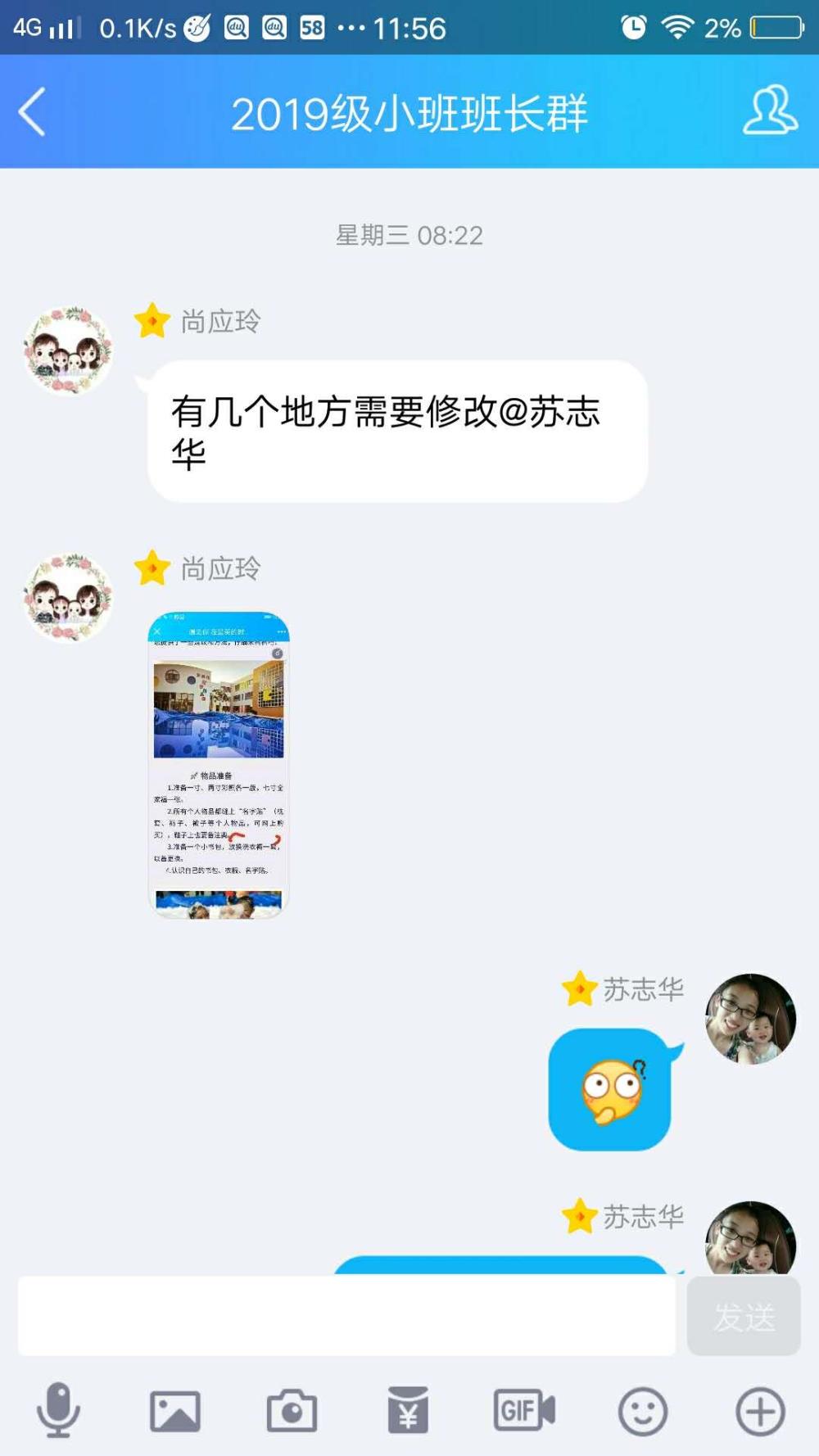Open the camera to take photo
Screen dimensions: 819x1456
tap(292, 1410)
